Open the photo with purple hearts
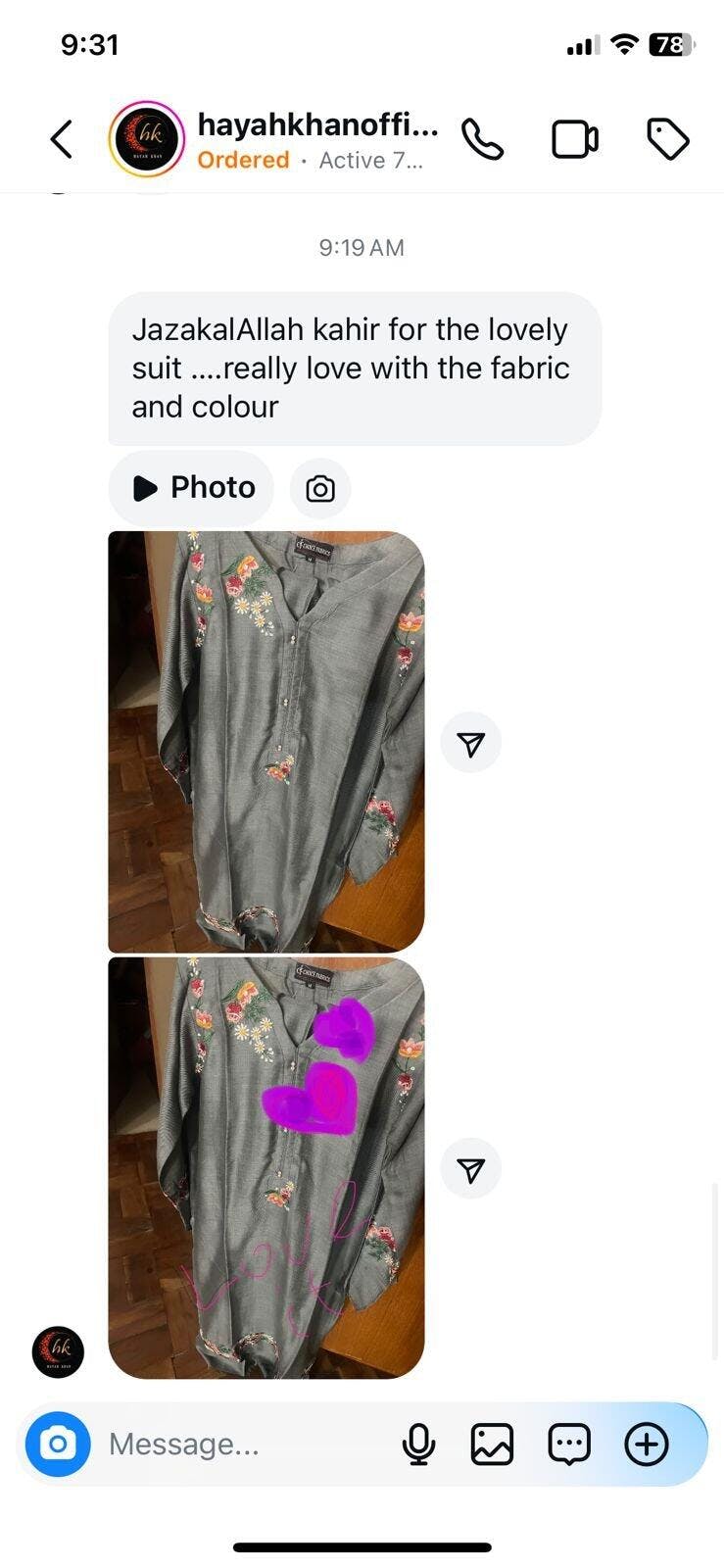The image size is (724, 1568). 265,1167
